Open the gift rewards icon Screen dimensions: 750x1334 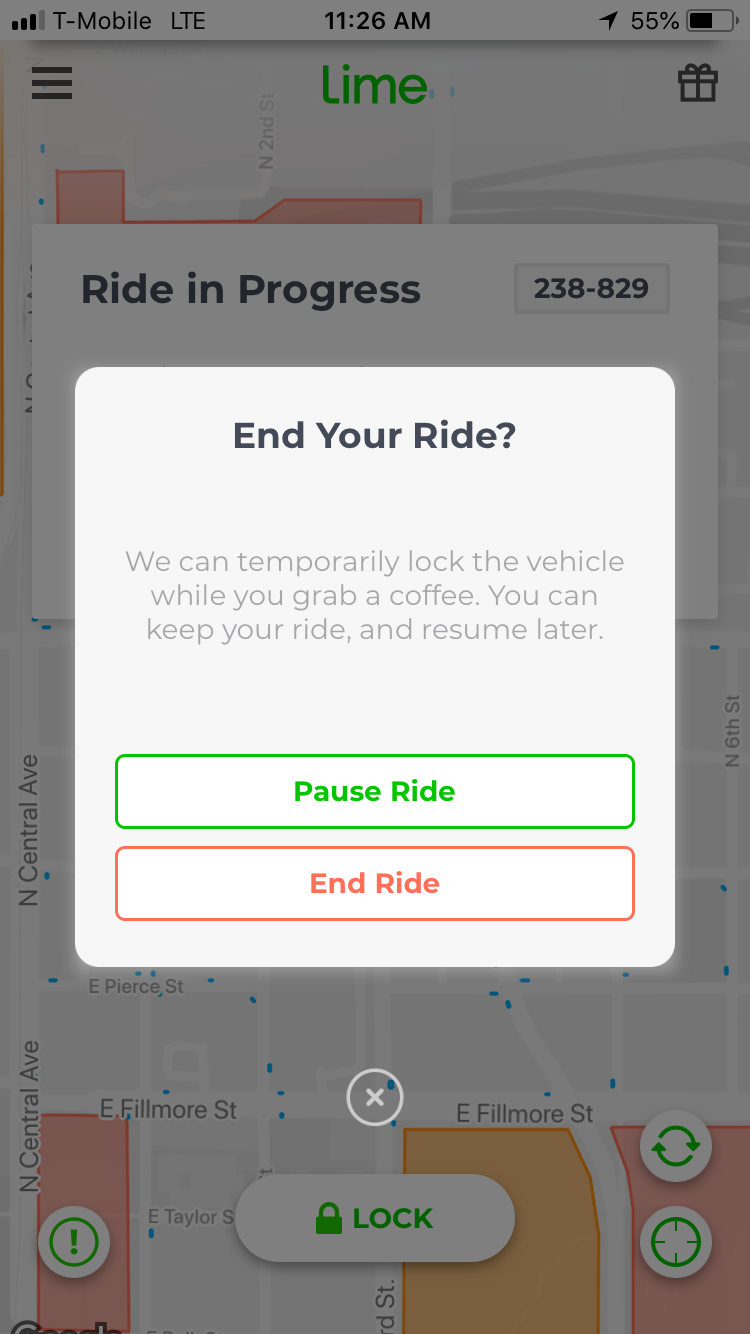pyautogui.click(x=698, y=84)
